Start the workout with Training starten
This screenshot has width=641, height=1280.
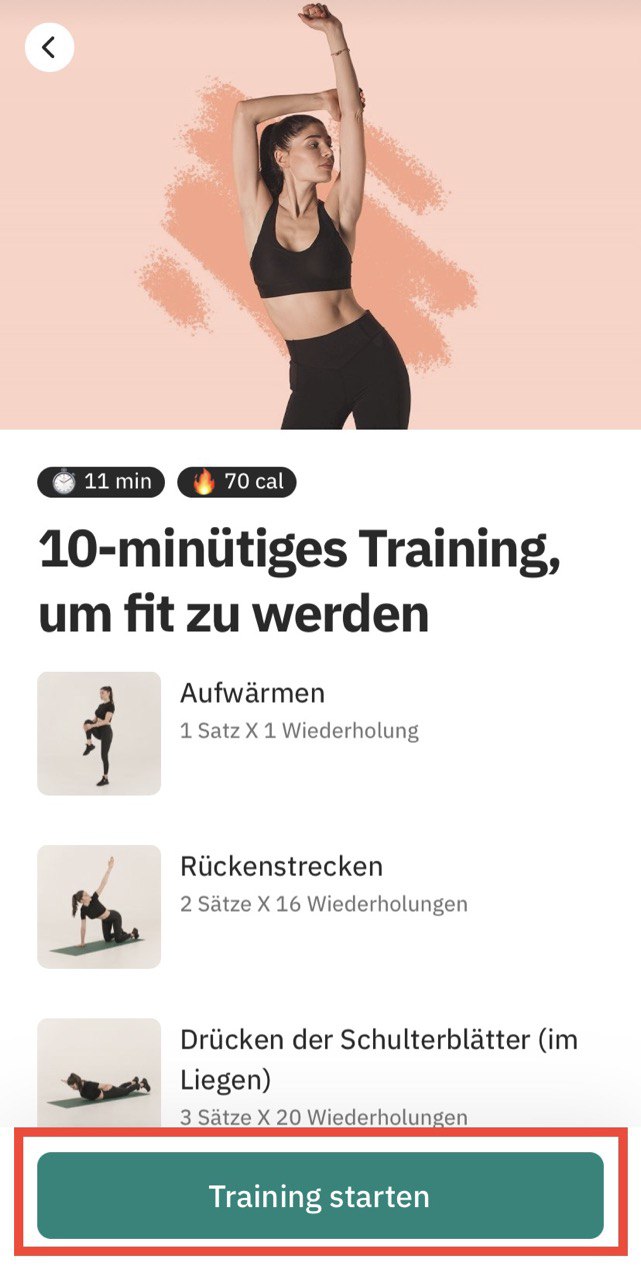320,1196
